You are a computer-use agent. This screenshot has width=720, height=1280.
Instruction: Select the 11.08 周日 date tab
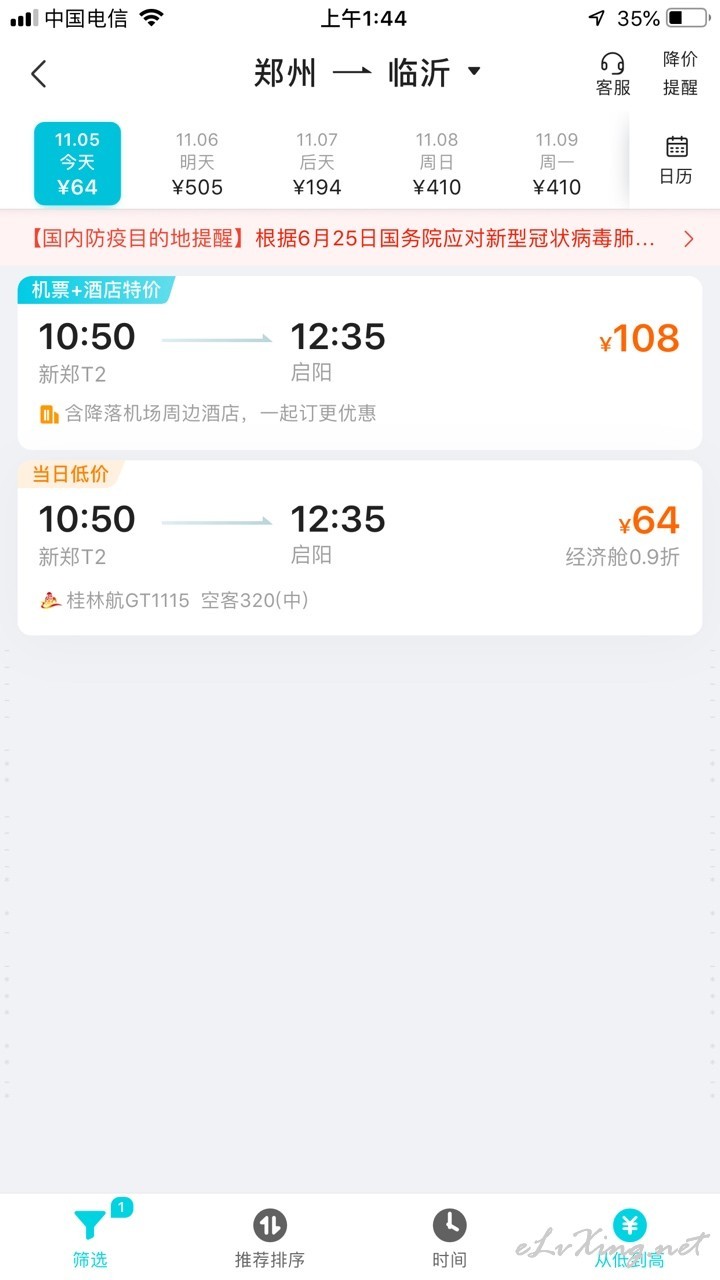click(437, 164)
